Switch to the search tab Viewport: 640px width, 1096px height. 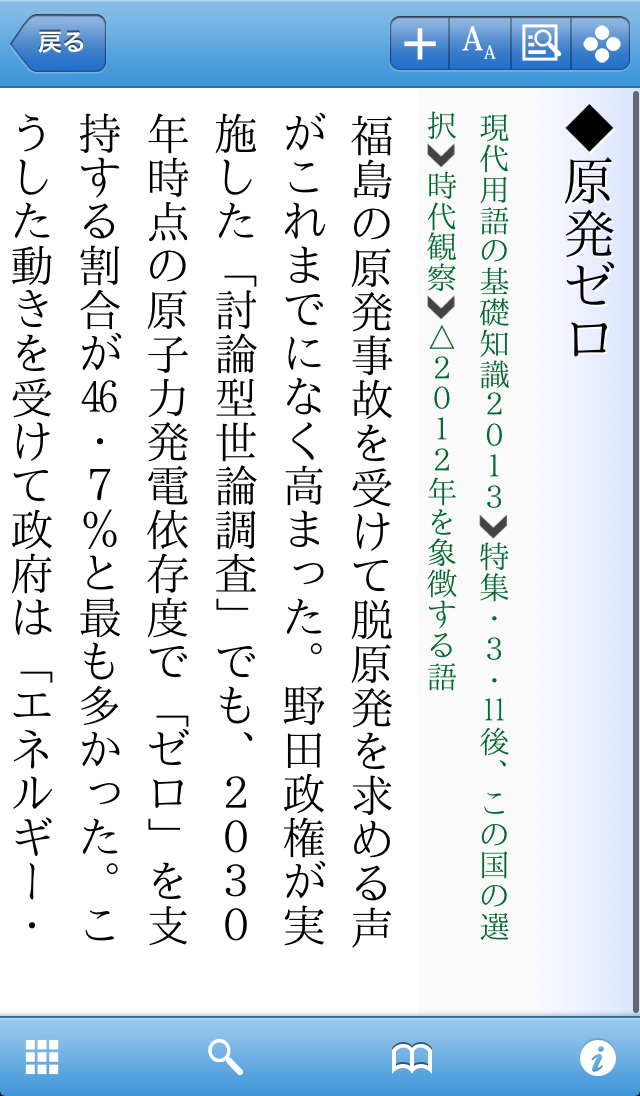(225, 1056)
